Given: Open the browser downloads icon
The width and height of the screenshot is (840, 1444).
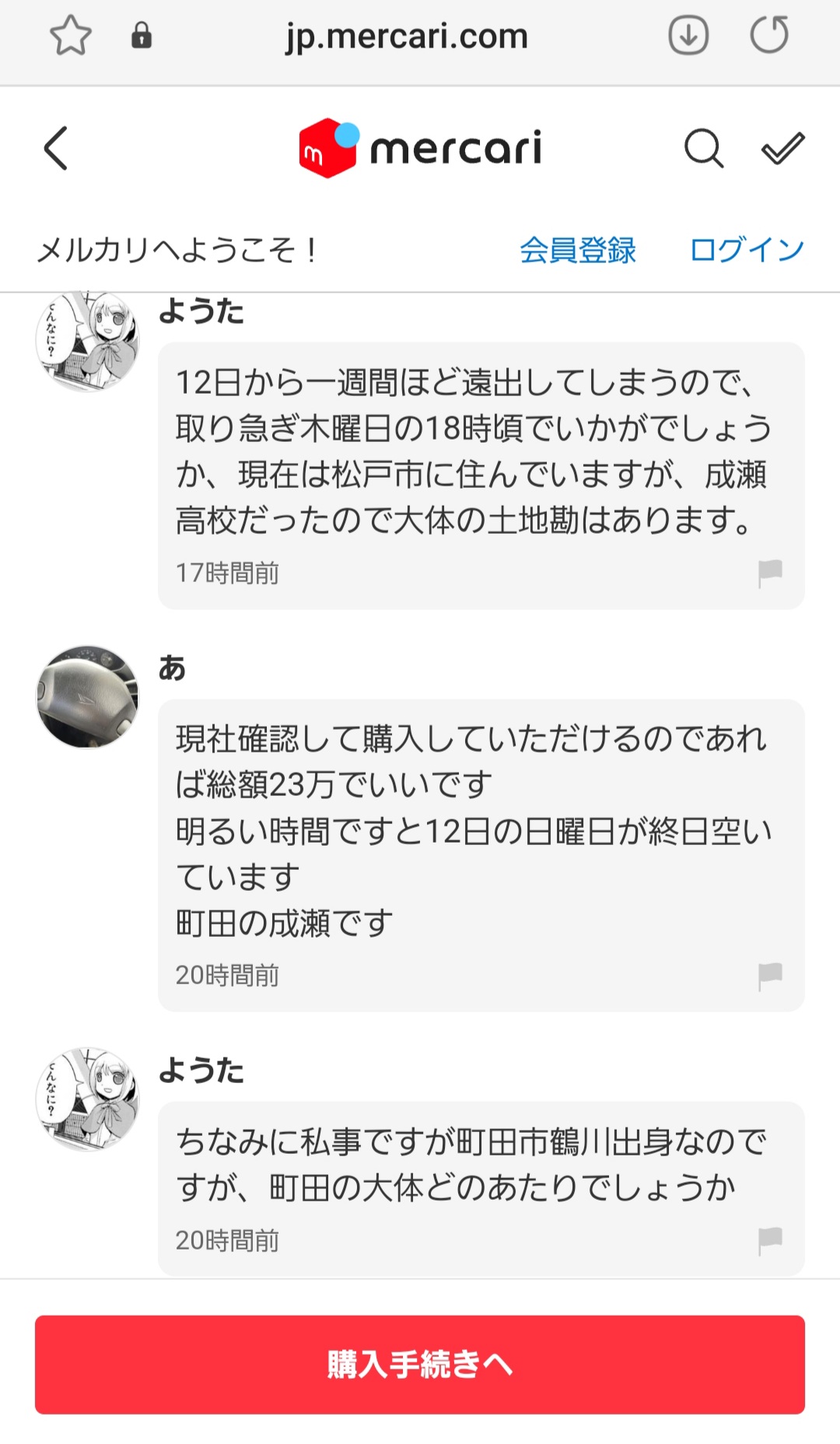Looking at the screenshot, I should pos(688,36).
